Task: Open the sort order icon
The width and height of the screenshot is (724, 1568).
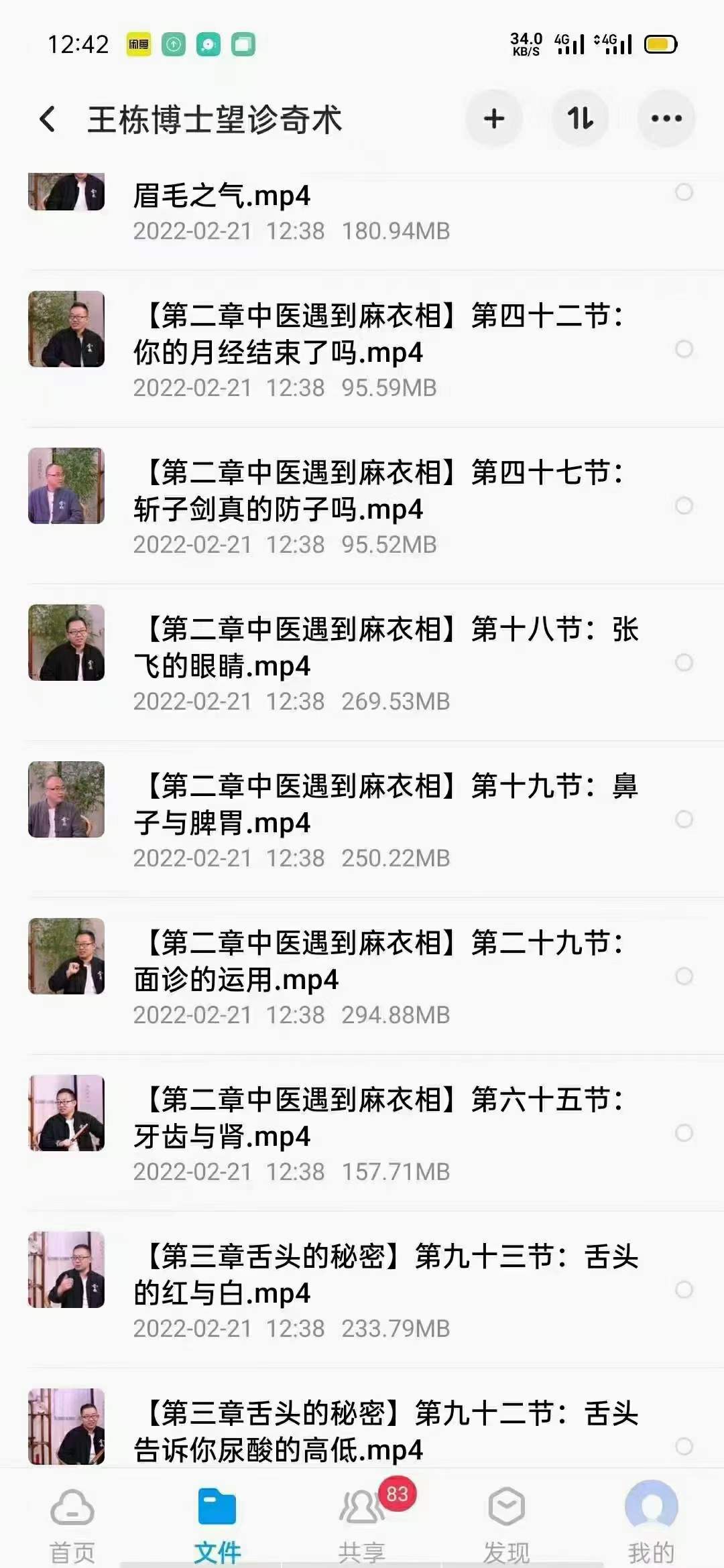Action: point(579,117)
